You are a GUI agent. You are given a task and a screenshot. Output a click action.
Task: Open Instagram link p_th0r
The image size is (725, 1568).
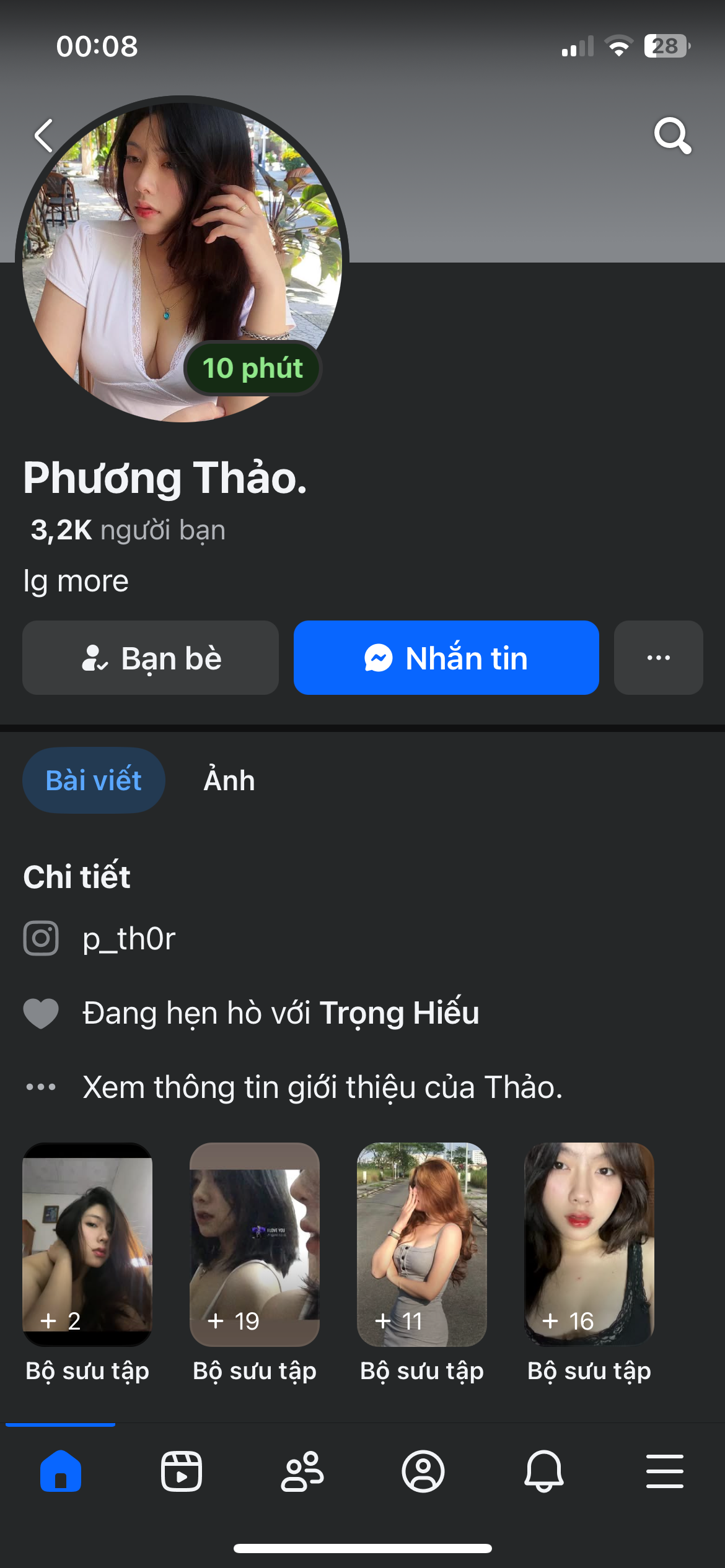coord(129,939)
